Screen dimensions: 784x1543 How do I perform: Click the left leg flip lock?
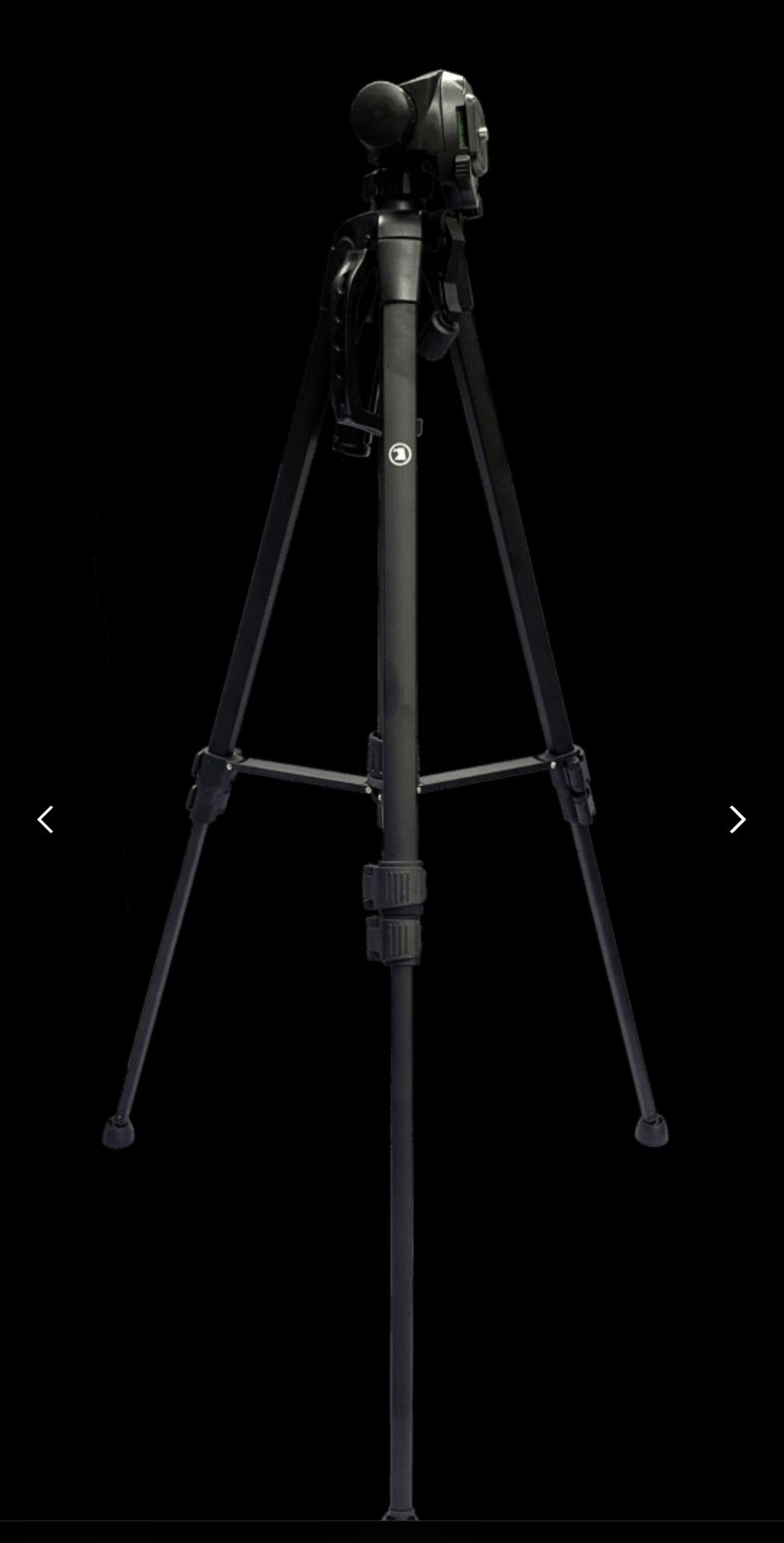(x=209, y=788)
